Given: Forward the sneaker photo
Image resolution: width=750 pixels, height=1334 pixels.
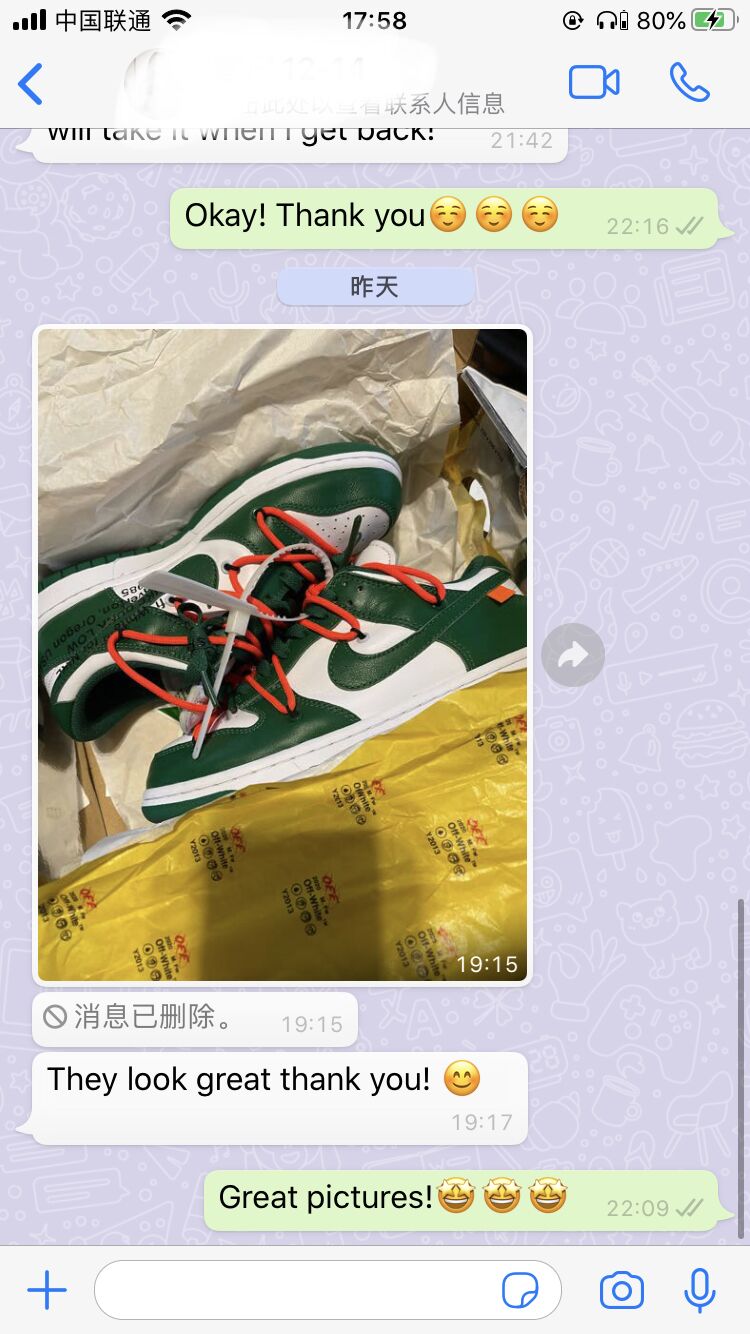Looking at the screenshot, I should point(573,655).
